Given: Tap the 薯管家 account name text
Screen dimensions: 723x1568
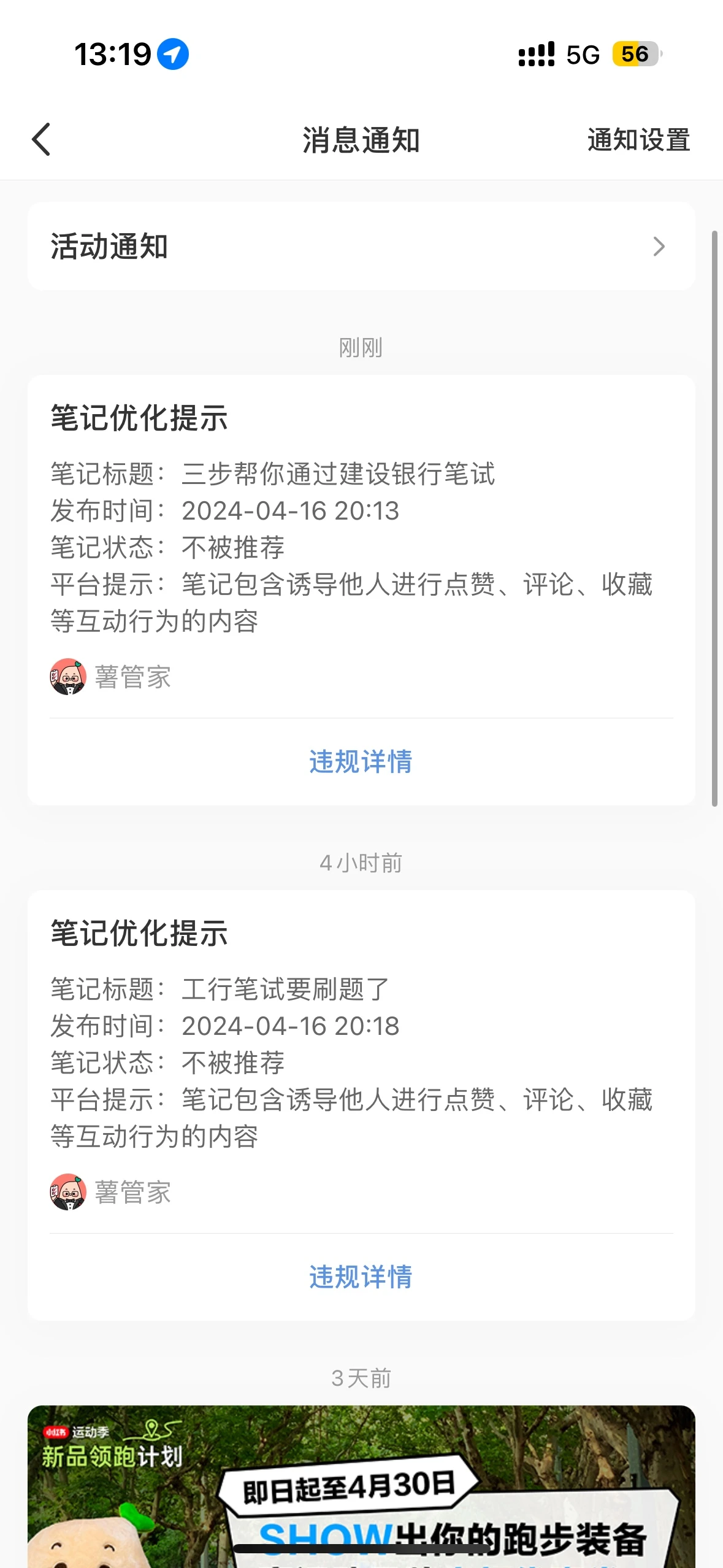Looking at the screenshot, I should click(x=134, y=677).
